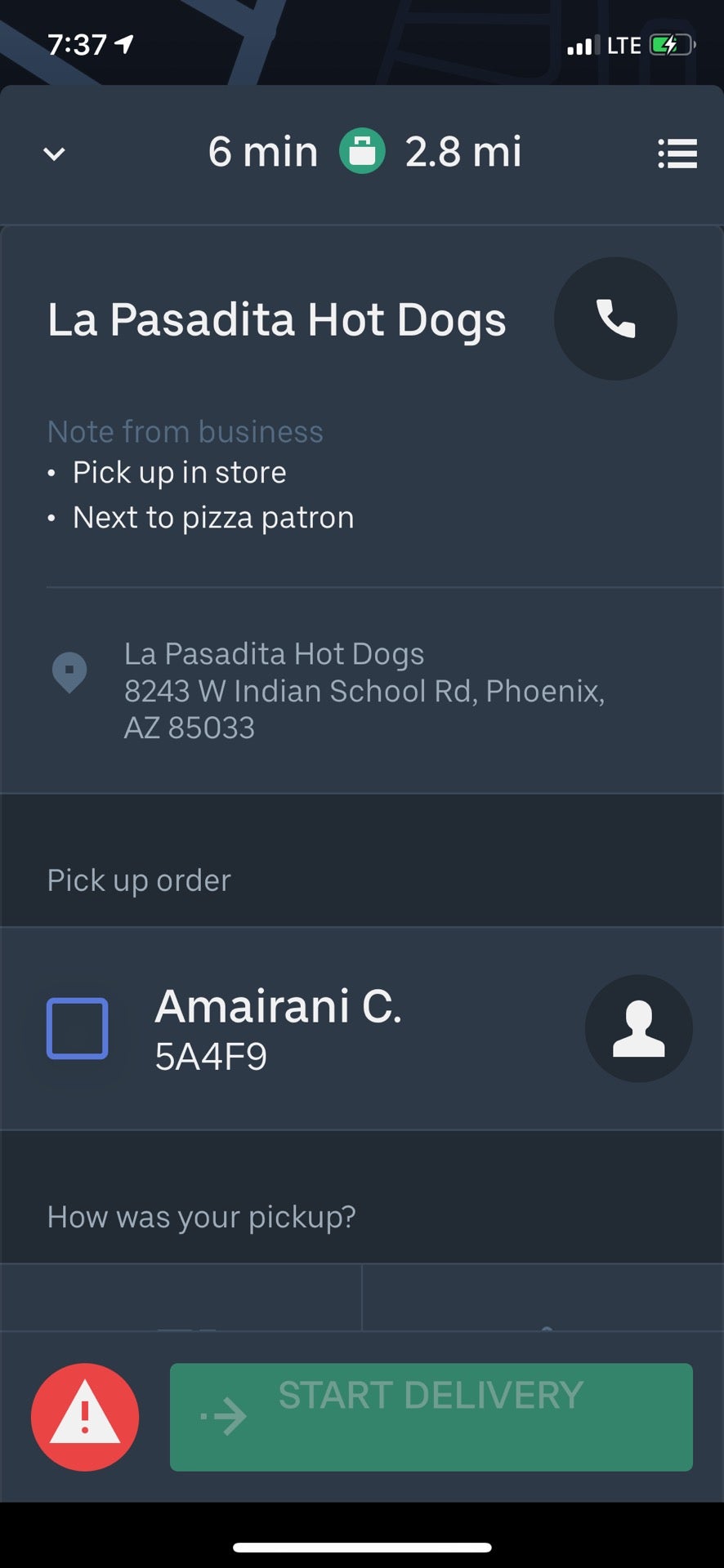Tap Start Delivery
The image size is (724, 1568).
(431, 1417)
